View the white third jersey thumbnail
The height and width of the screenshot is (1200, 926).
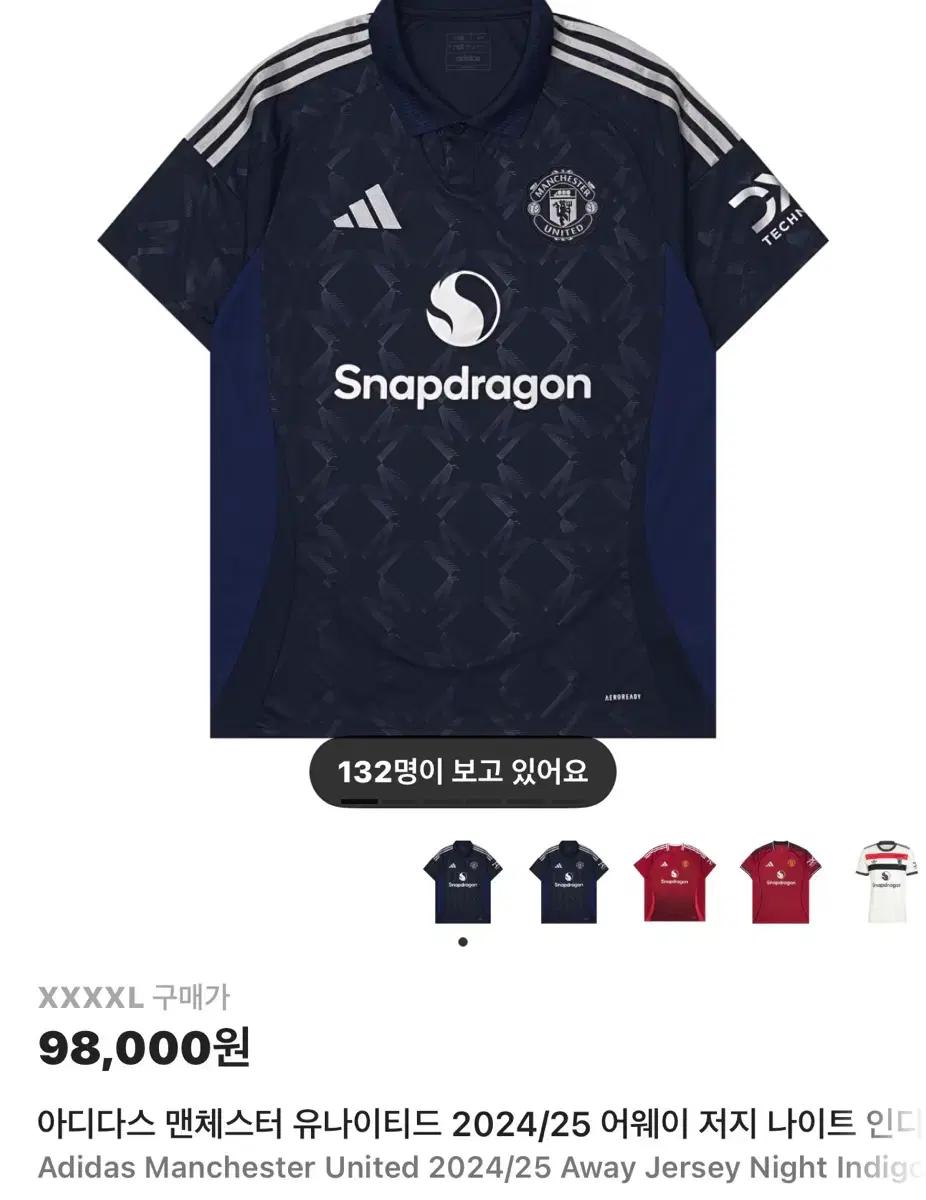(884, 881)
